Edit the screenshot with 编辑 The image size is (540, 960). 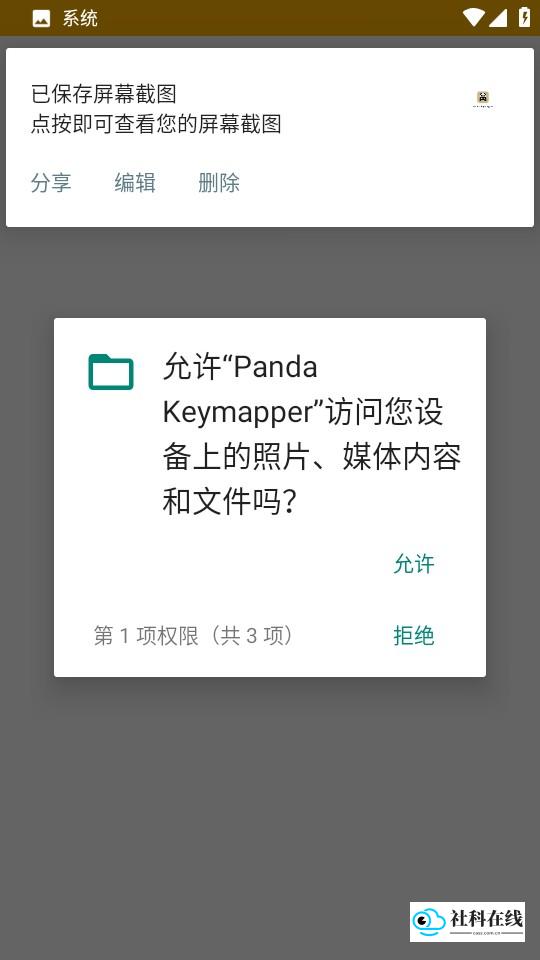135,182
